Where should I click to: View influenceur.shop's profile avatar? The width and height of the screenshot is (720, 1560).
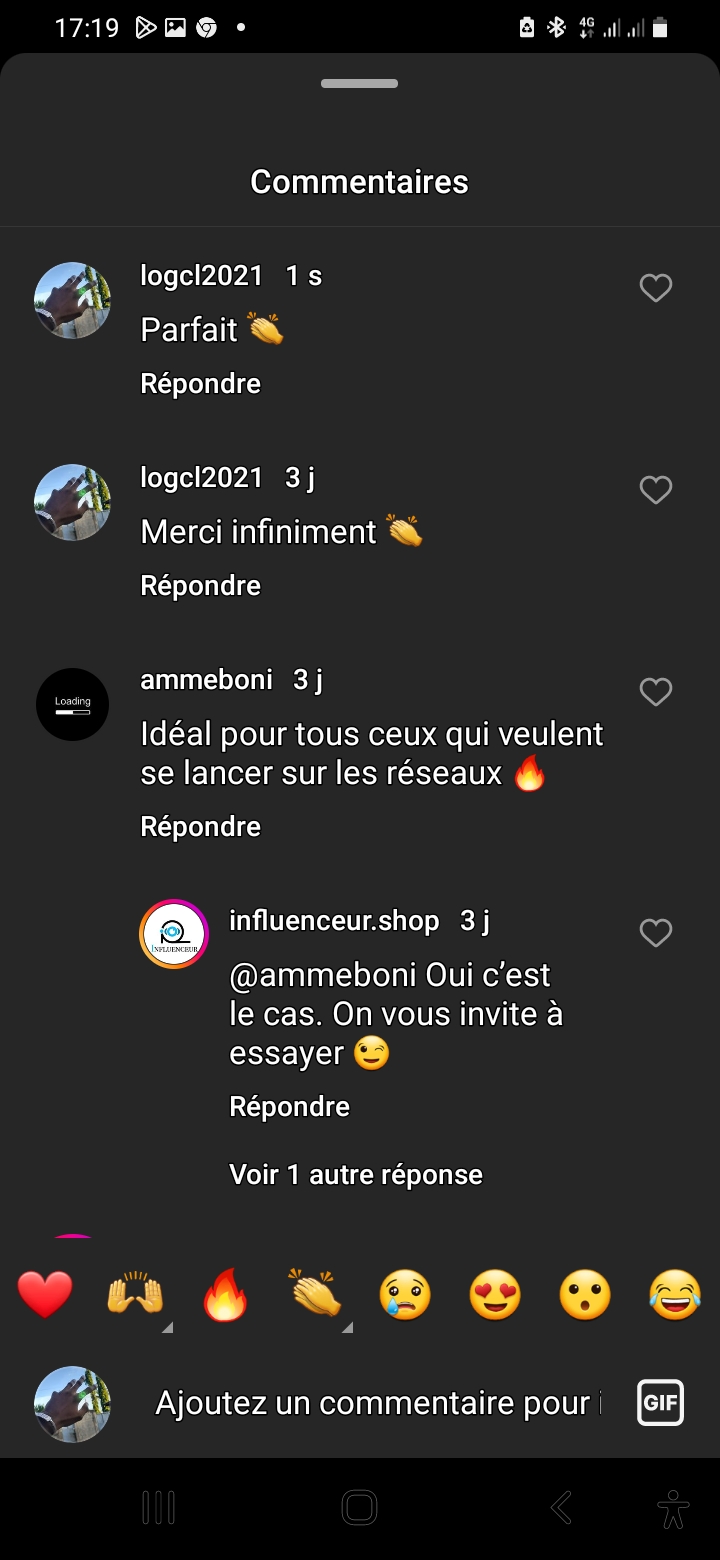173,934
